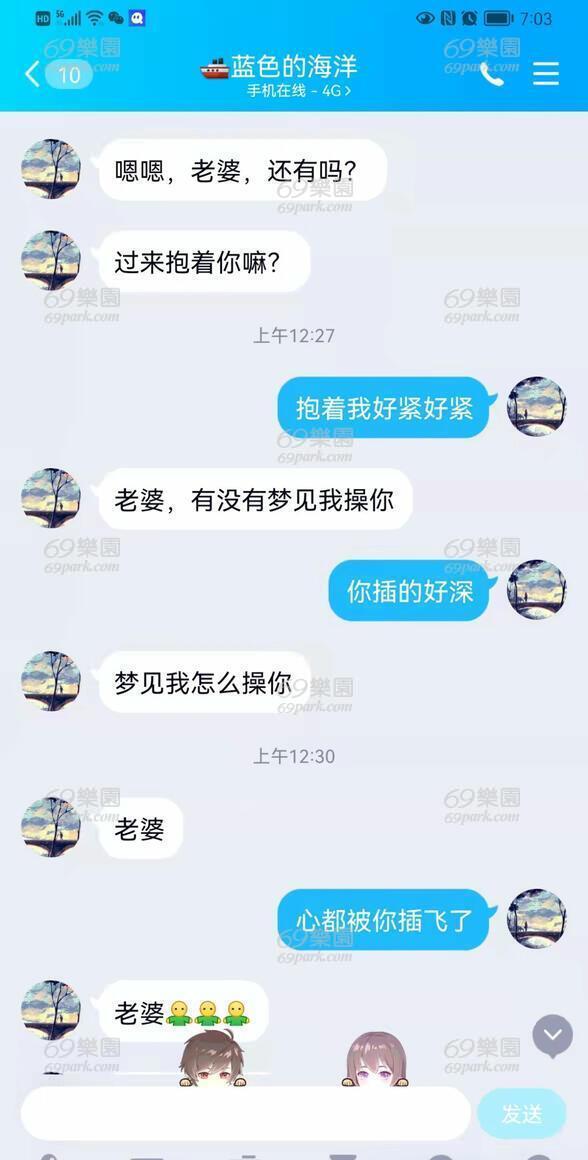Open the contact's online status details
588x1160 pixels.
(x=299, y=92)
